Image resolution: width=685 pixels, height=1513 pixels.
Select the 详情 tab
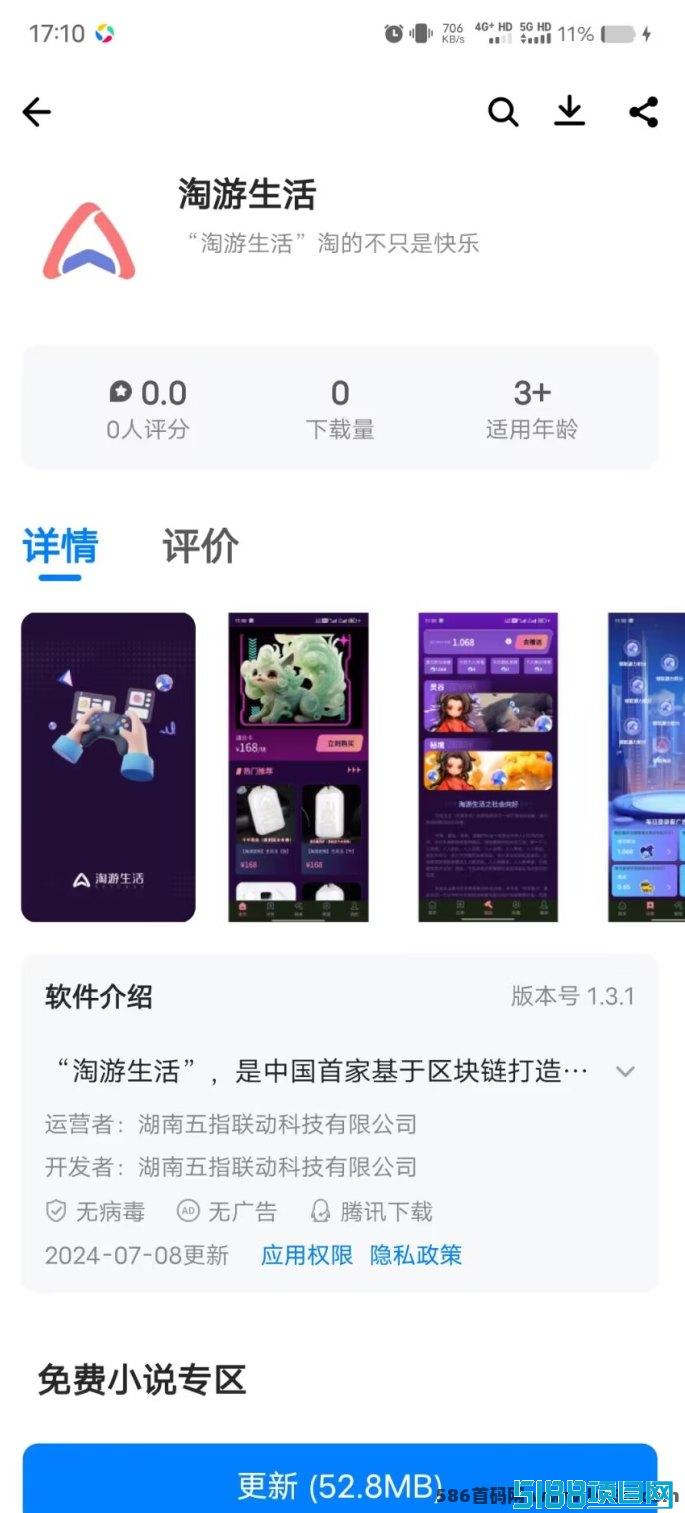pyautogui.click(x=60, y=547)
